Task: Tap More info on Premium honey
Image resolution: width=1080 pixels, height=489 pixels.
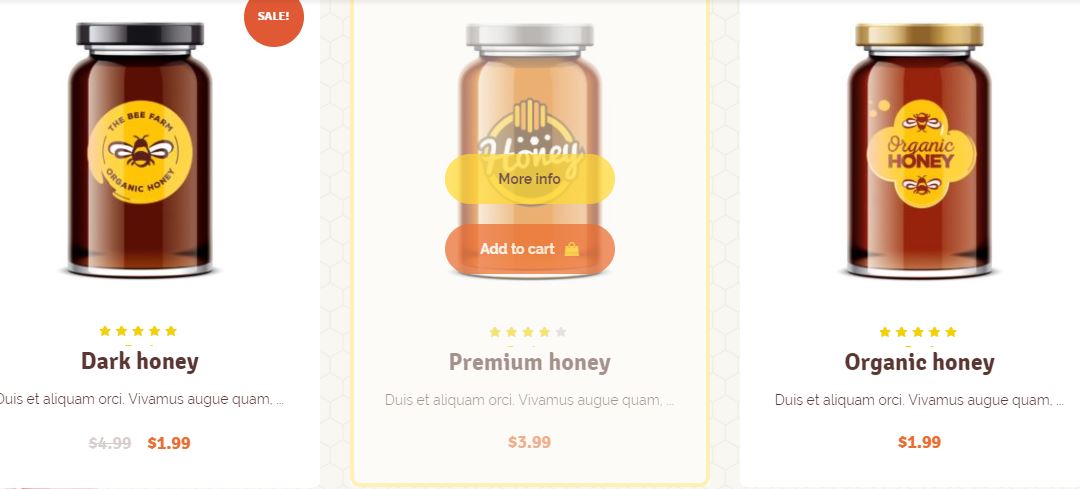Action: (529, 179)
